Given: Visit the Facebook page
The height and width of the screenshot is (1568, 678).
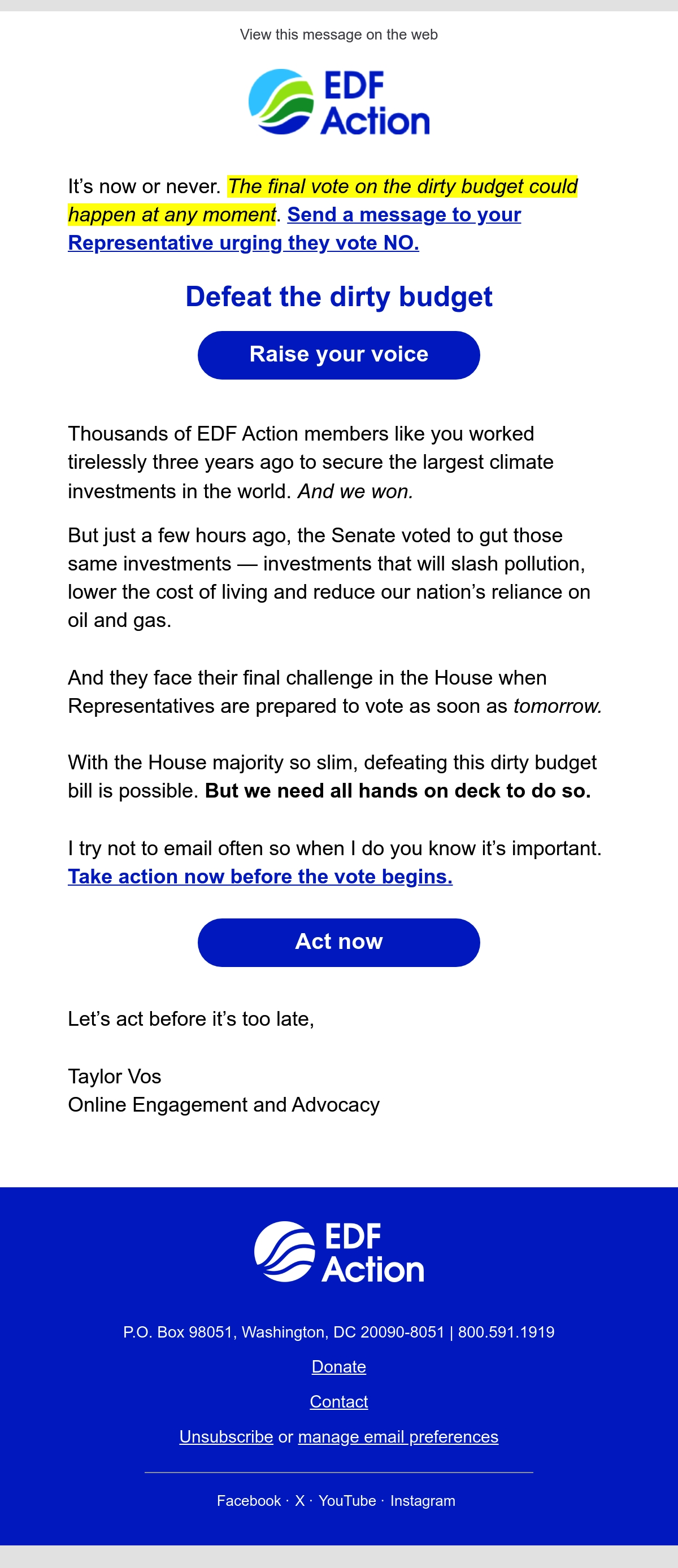Looking at the screenshot, I should pyautogui.click(x=248, y=1500).
